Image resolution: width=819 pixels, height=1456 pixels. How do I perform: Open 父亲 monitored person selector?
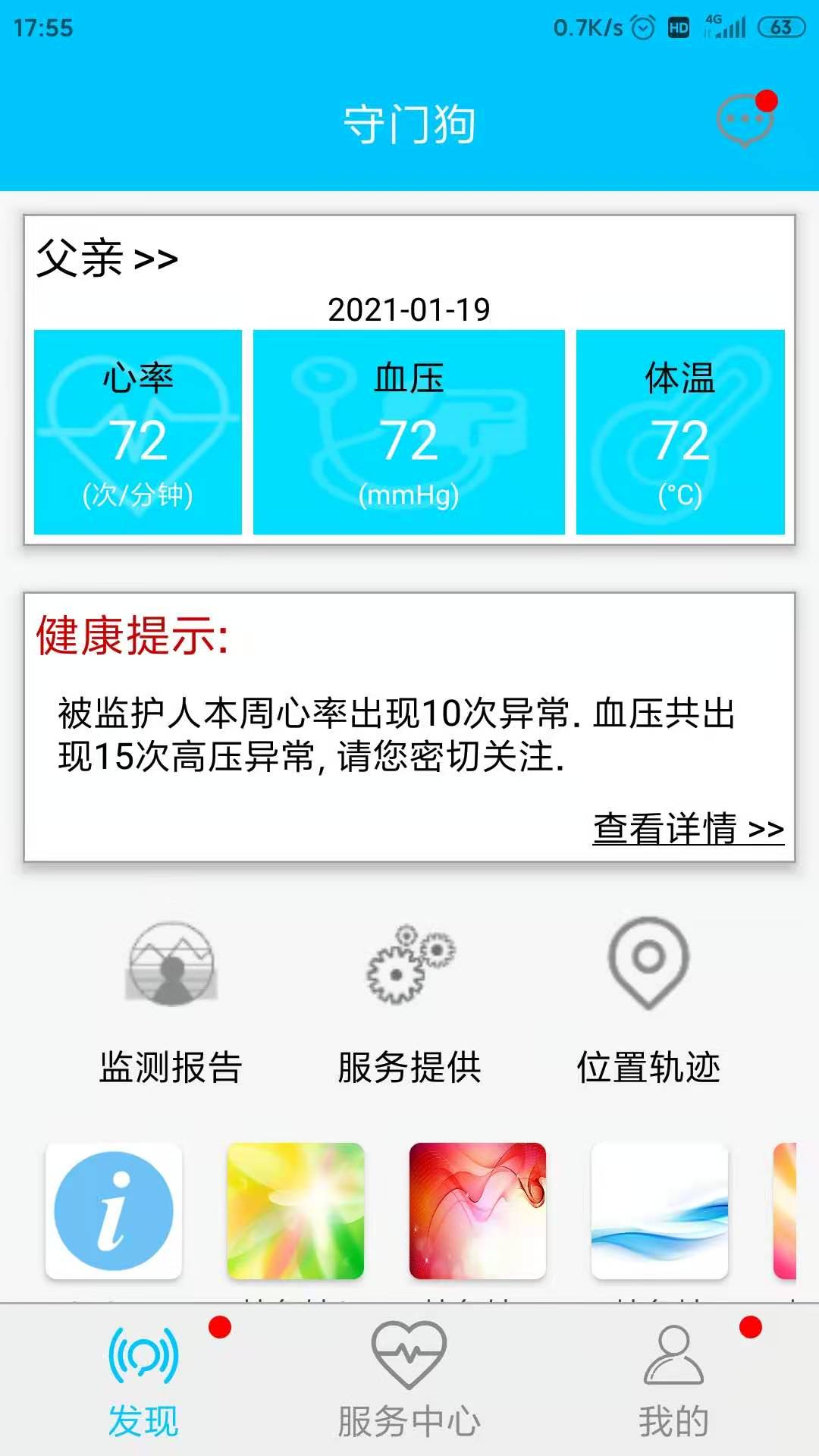[x=108, y=259]
